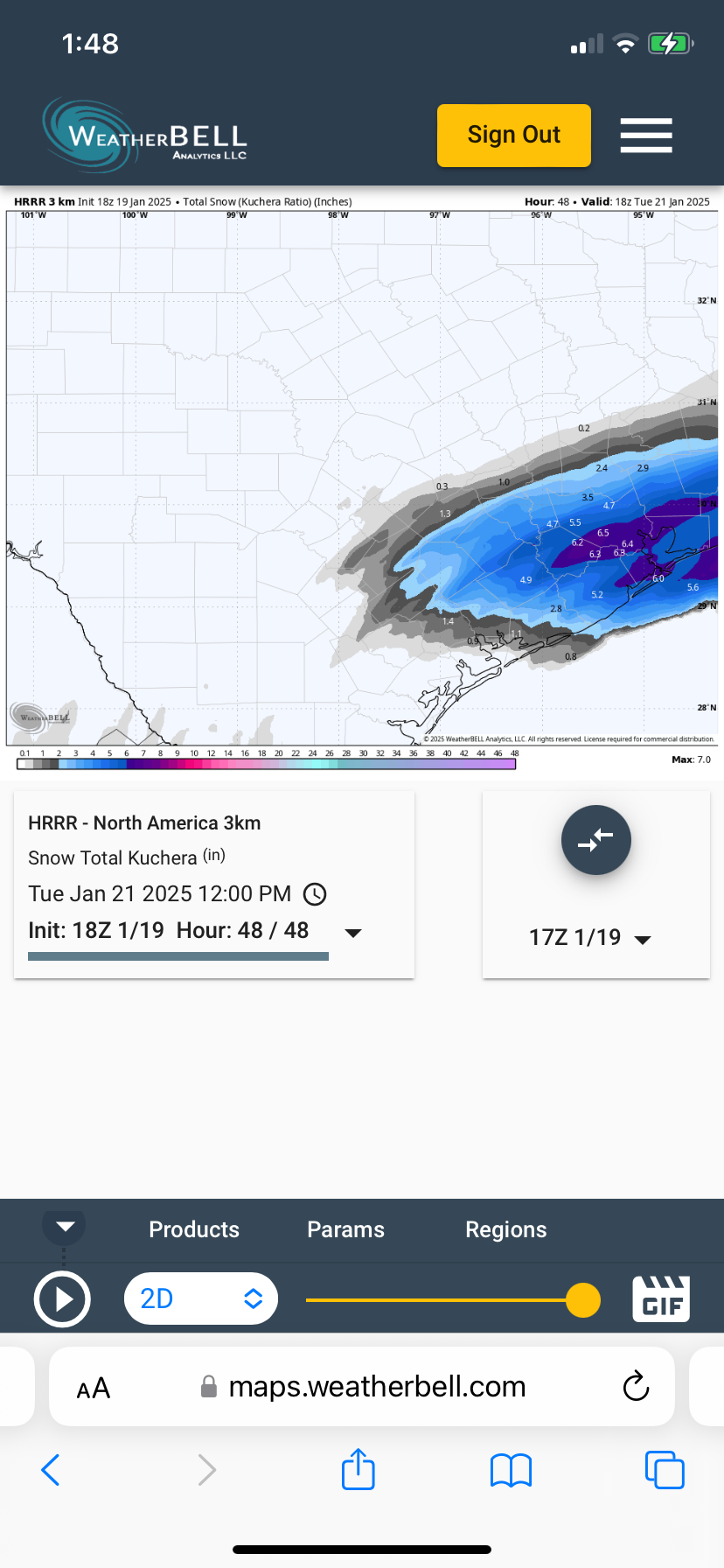The width and height of the screenshot is (724, 1568).
Task: Play the forecast animation
Action: 62,1299
